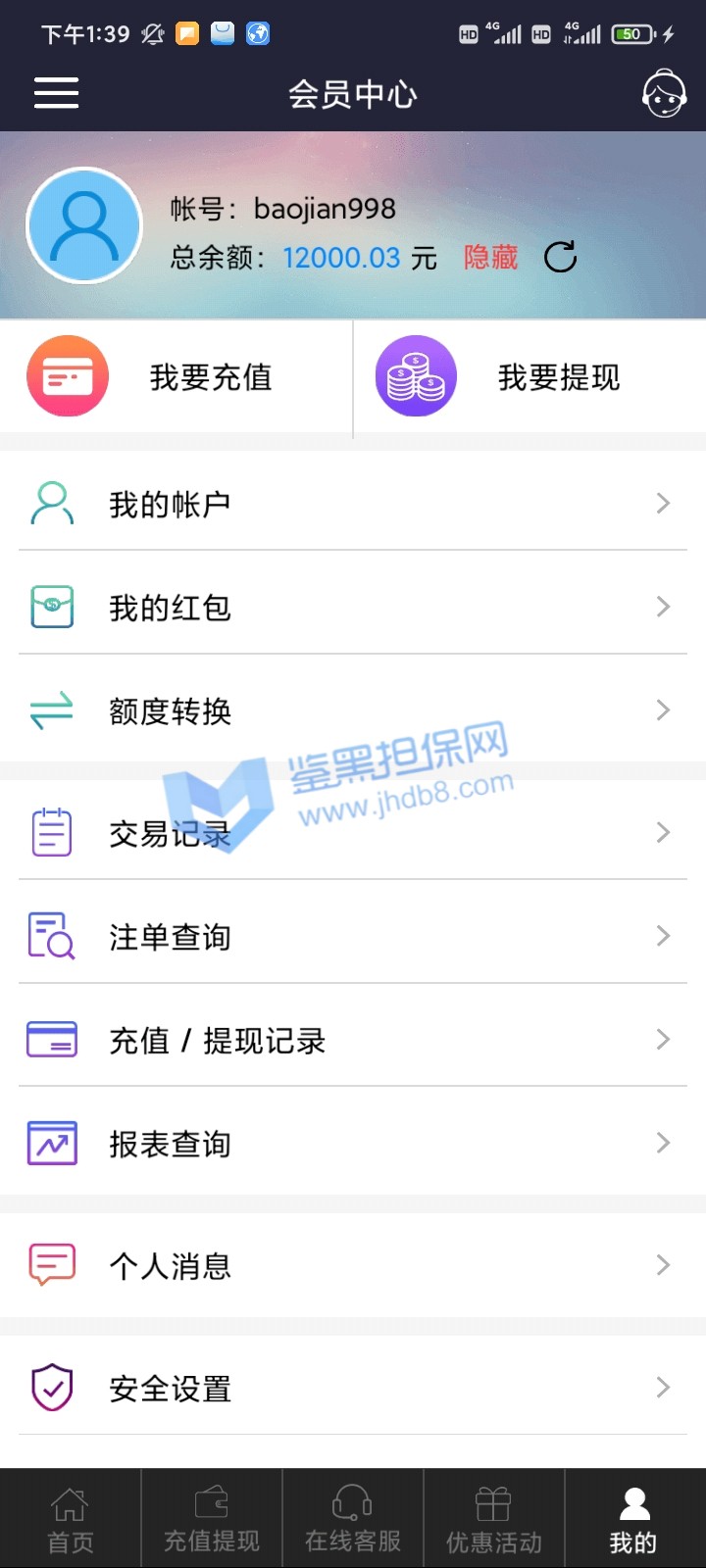Image resolution: width=706 pixels, height=1568 pixels.
Task: Hide the total balance with 隐藏
Action: point(490,258)
